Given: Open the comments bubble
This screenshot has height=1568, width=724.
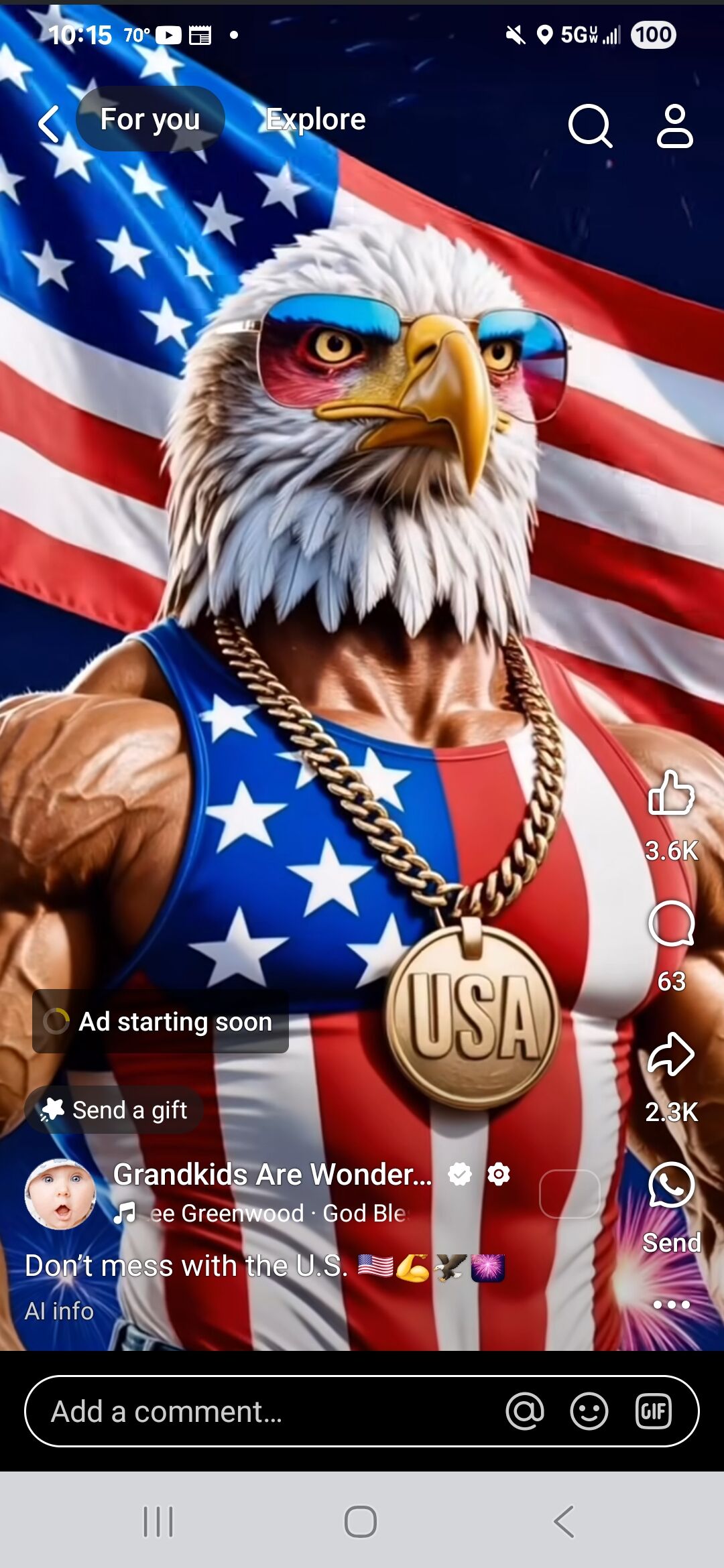Looking at the screenshot, I should tap(671, 923).
